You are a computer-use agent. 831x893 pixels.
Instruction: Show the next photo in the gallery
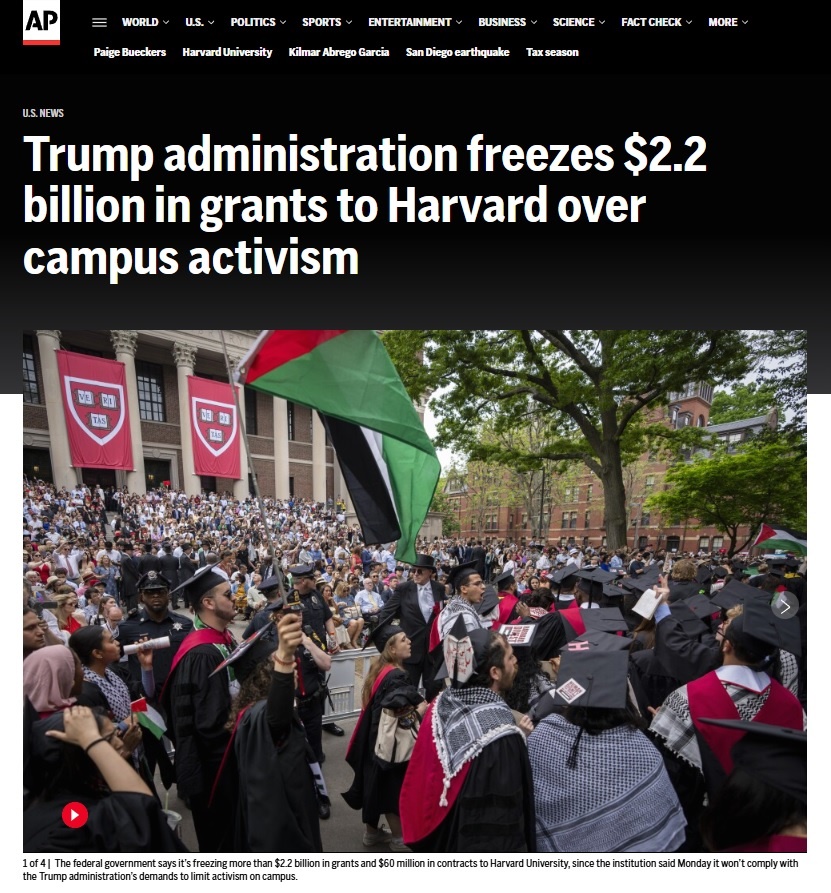(785, 606)
